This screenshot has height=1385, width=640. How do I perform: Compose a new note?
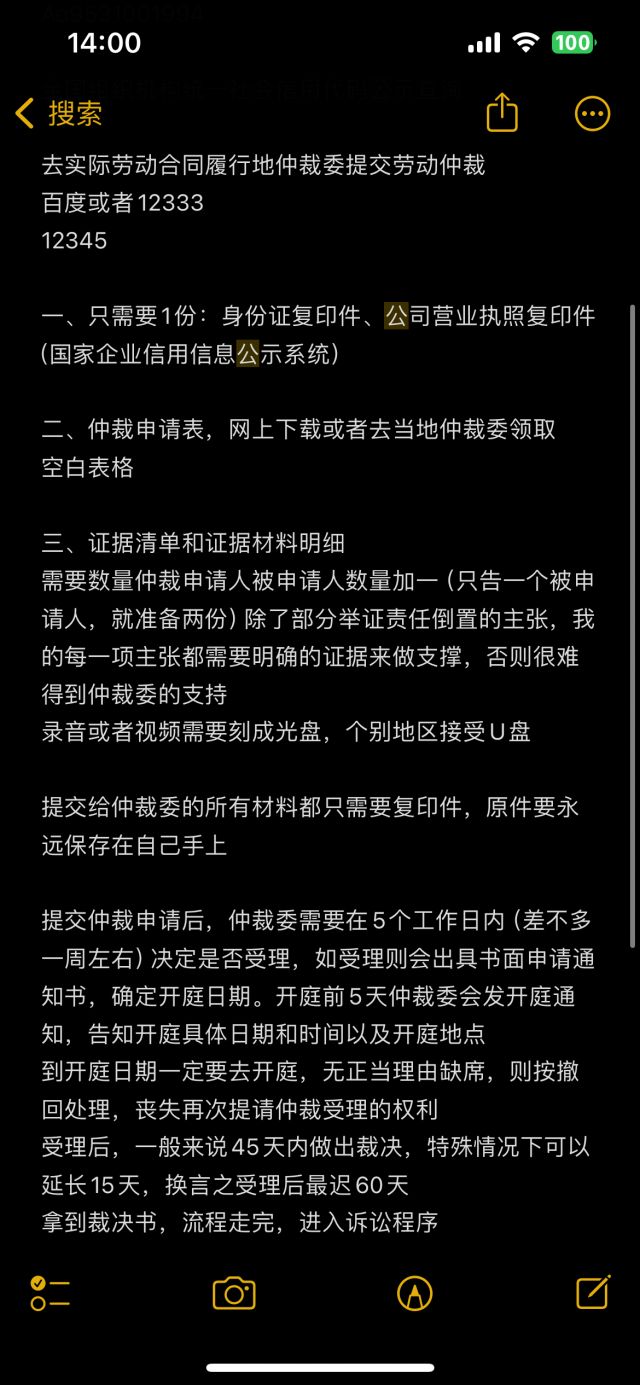[593, 1292]
